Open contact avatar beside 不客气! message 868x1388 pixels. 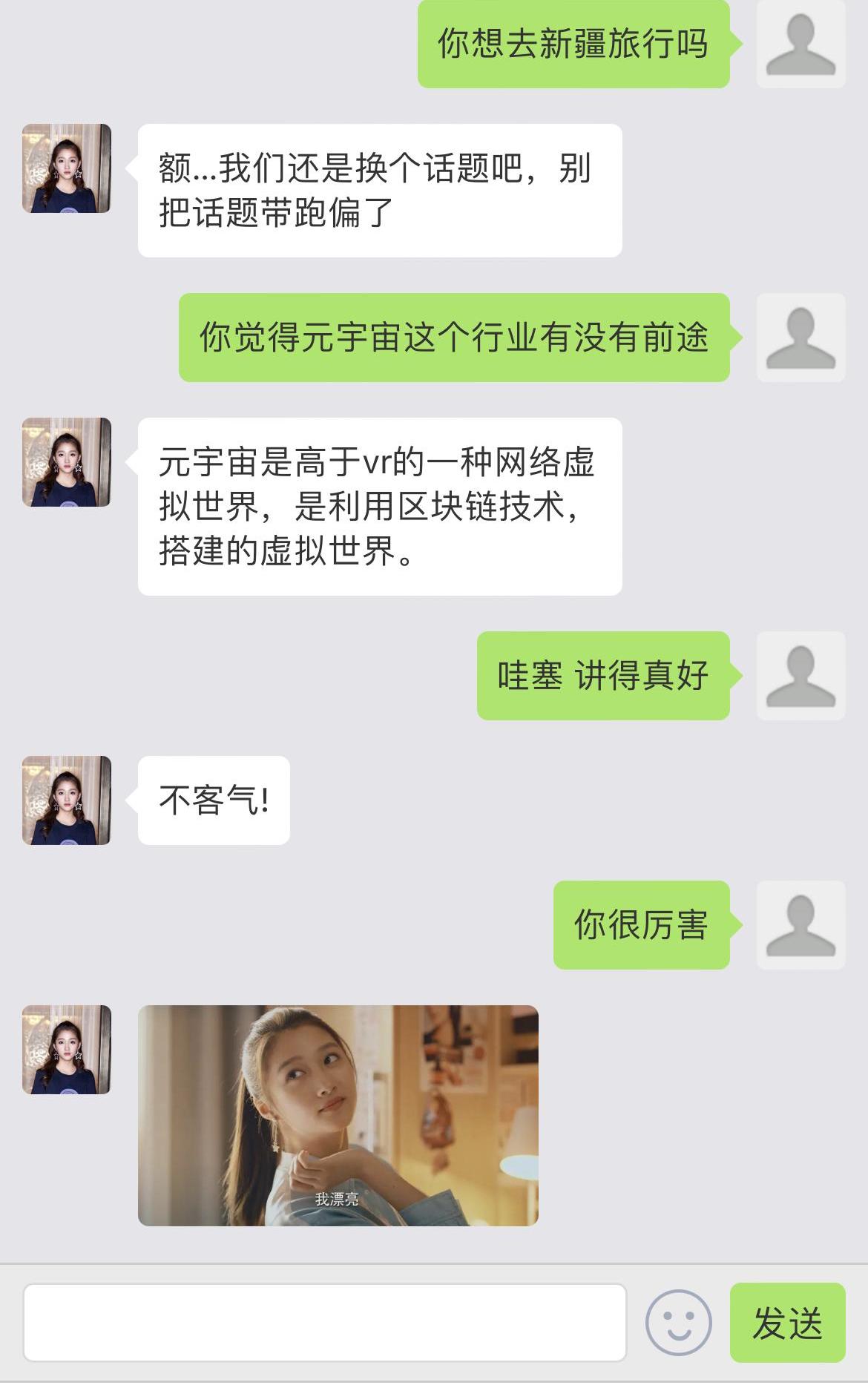[x=67, y=800]
